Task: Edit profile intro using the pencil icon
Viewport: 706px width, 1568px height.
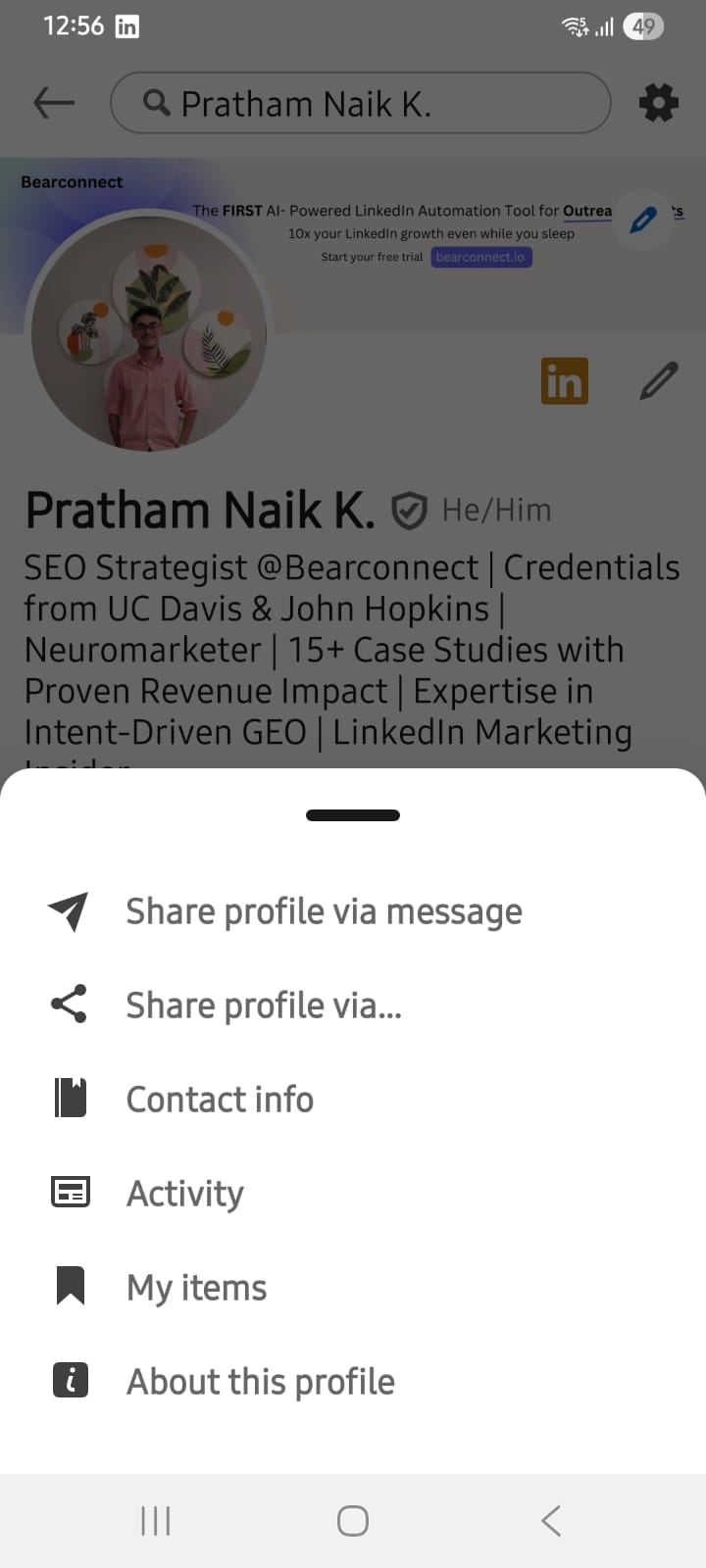Action: (658, 381)
